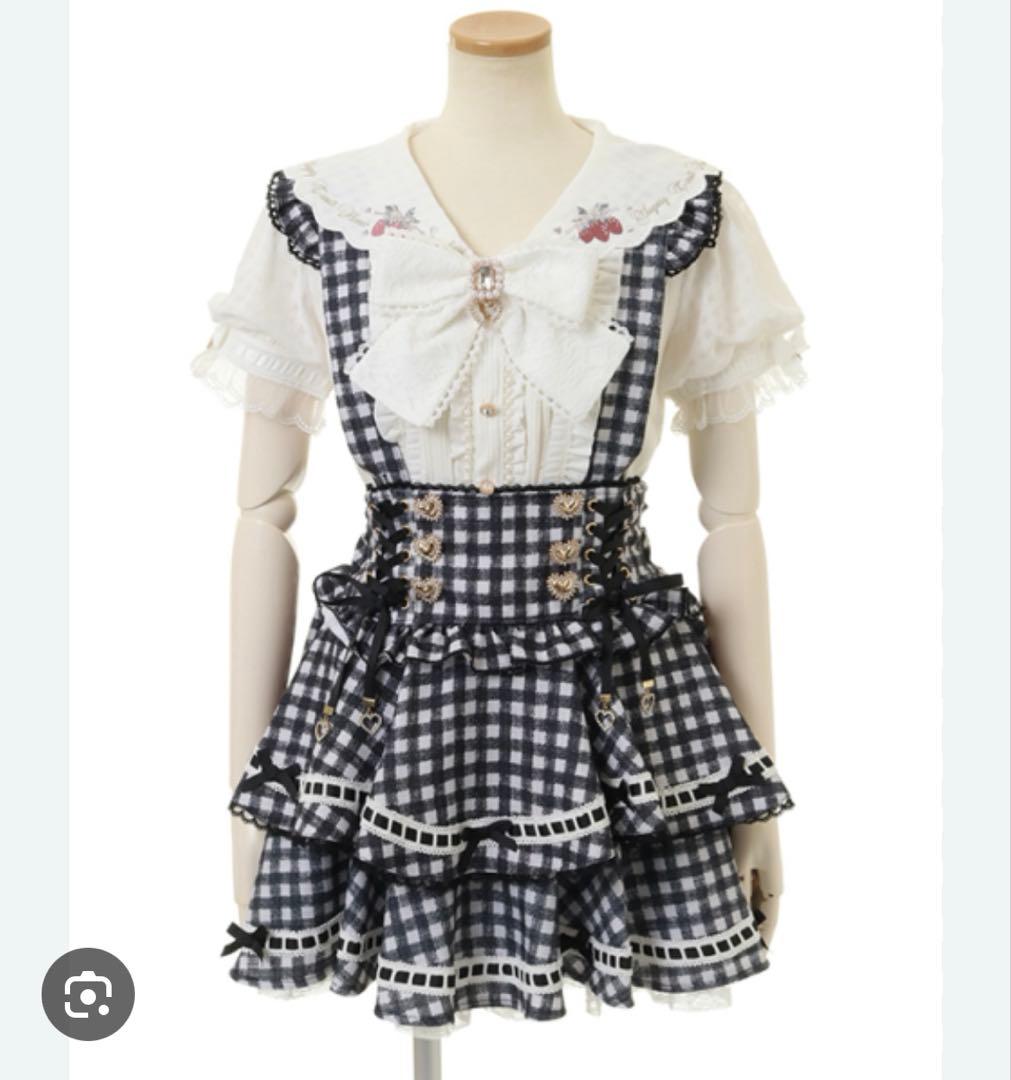Search this image with Google Lens
Image resolution: width=1011 pixels, height=1080 pixels.
point(88,993)
